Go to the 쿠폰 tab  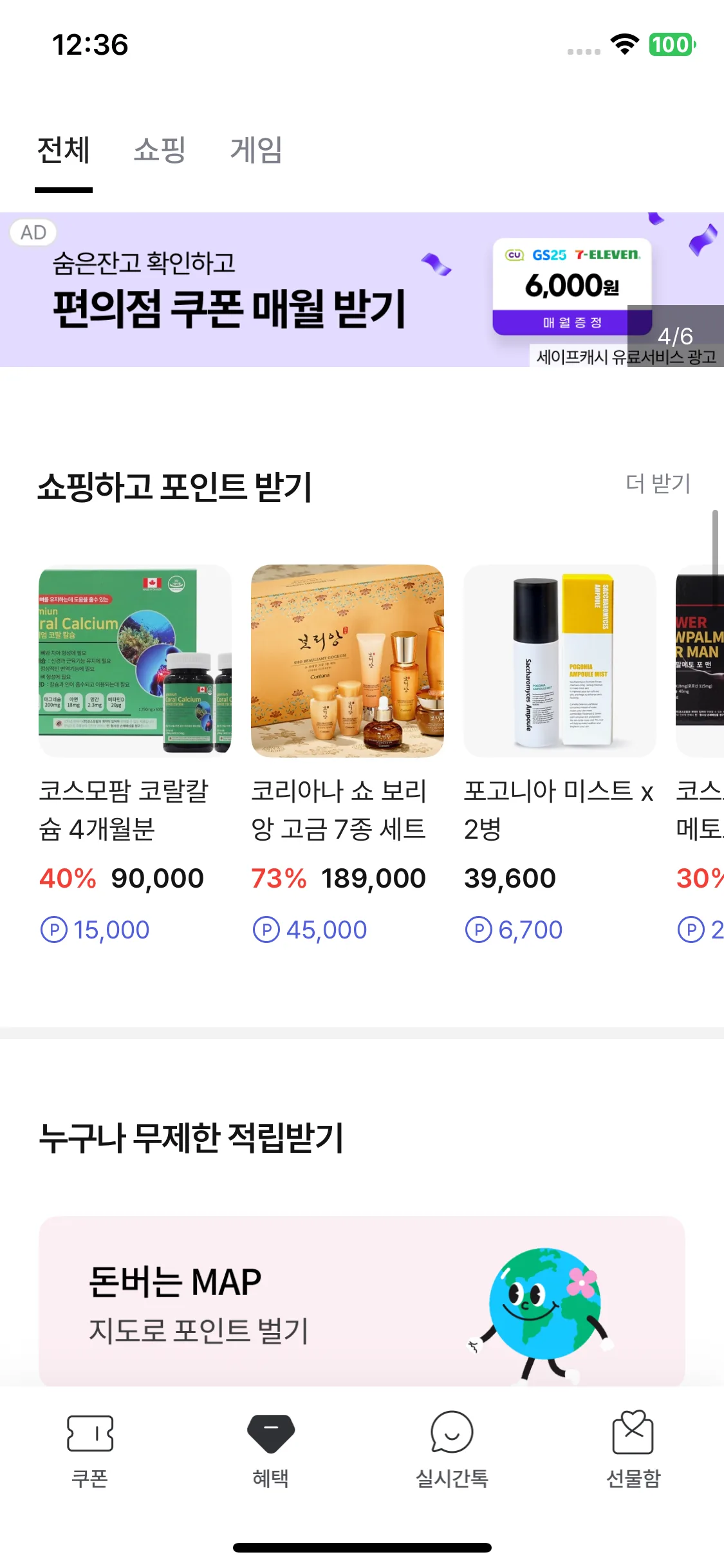pos(90,1450)
